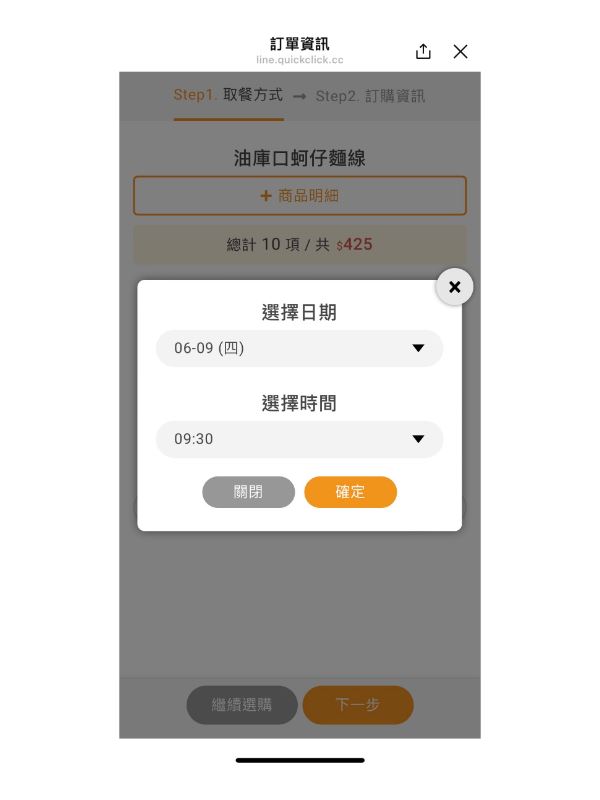Image resolution: width=600 pixels, height=800 pixels.
Task: Confirm selection with the 確定 button
Action: (350, 492)
